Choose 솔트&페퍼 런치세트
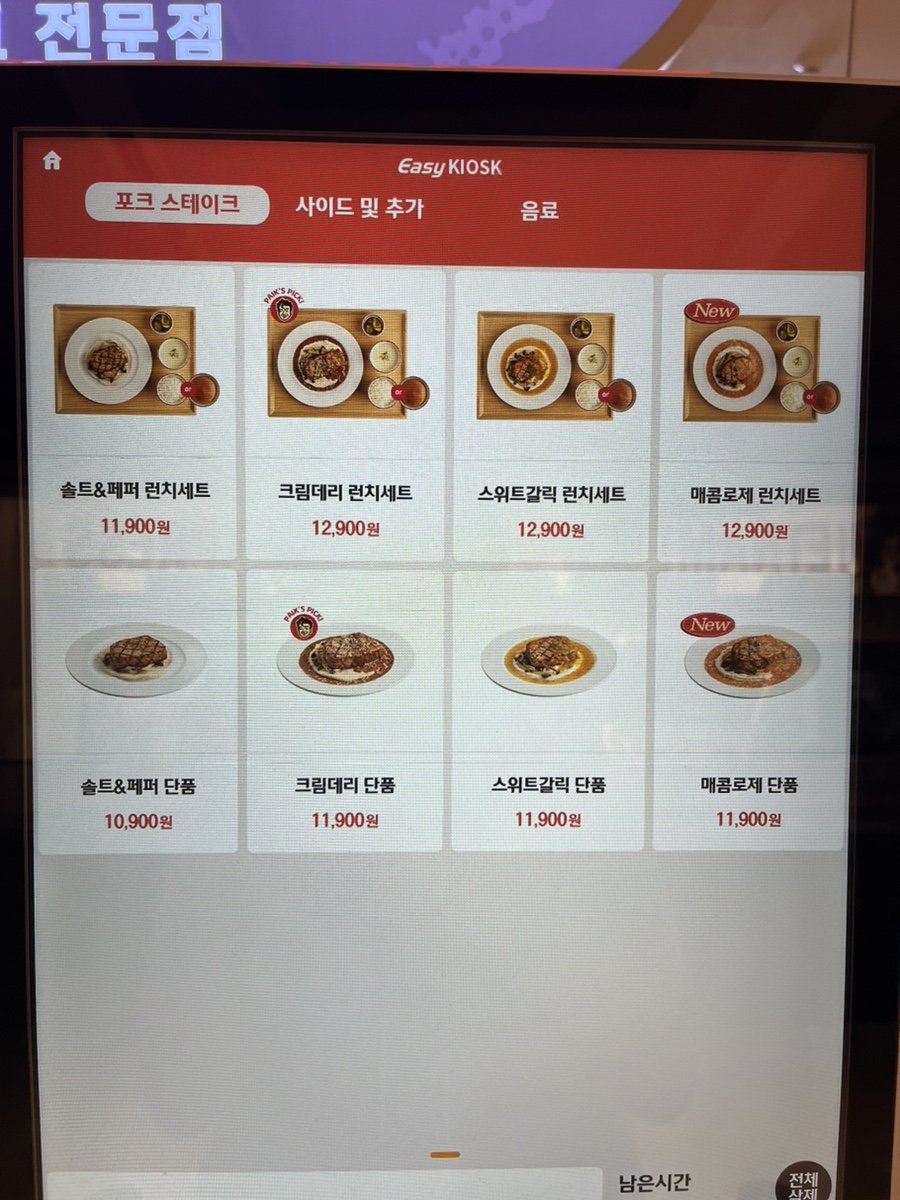Viewport: 900px width, 1200px height. (133, 410)
